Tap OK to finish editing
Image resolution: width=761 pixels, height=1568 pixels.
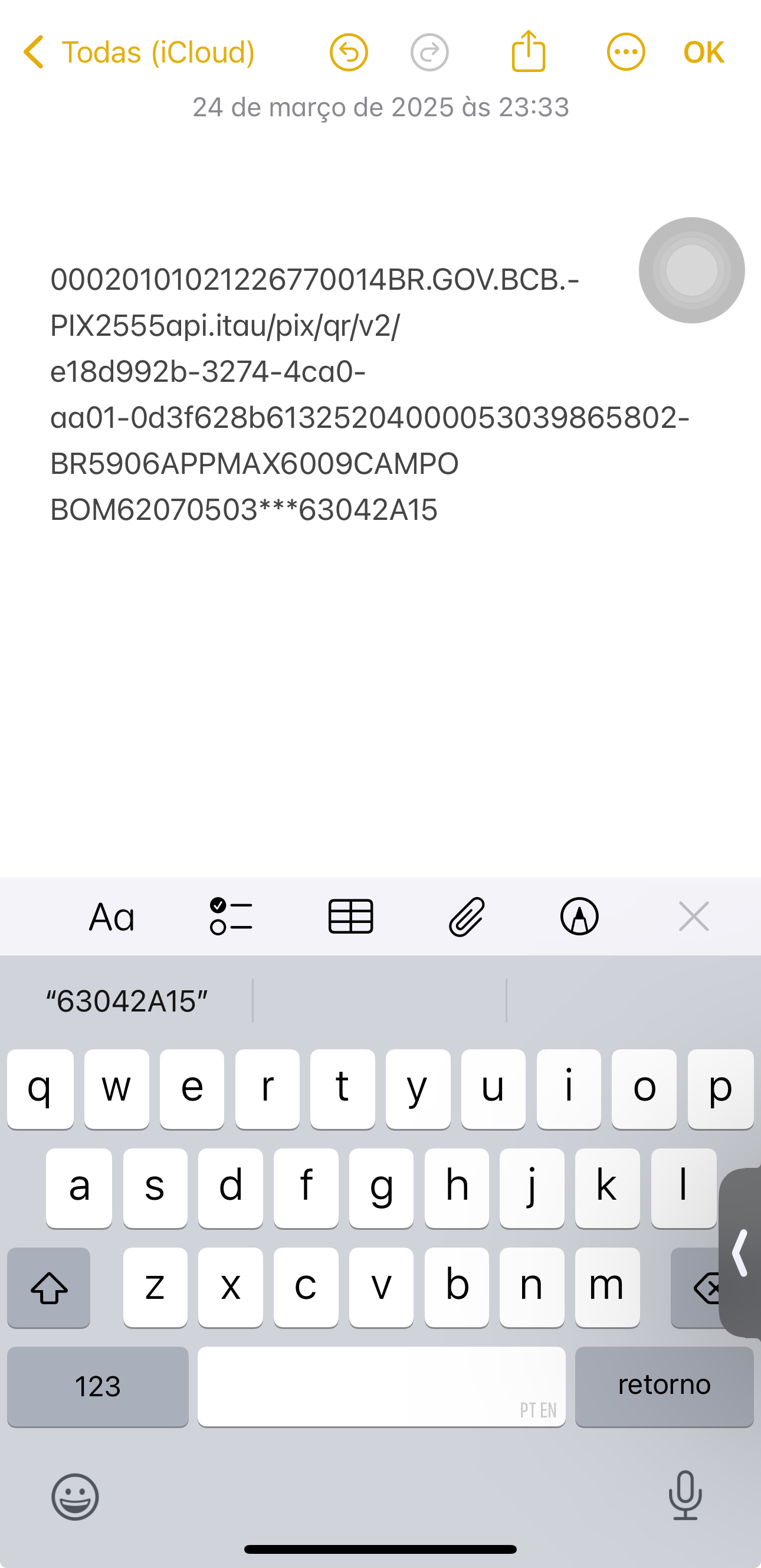[x=704, y=53]
